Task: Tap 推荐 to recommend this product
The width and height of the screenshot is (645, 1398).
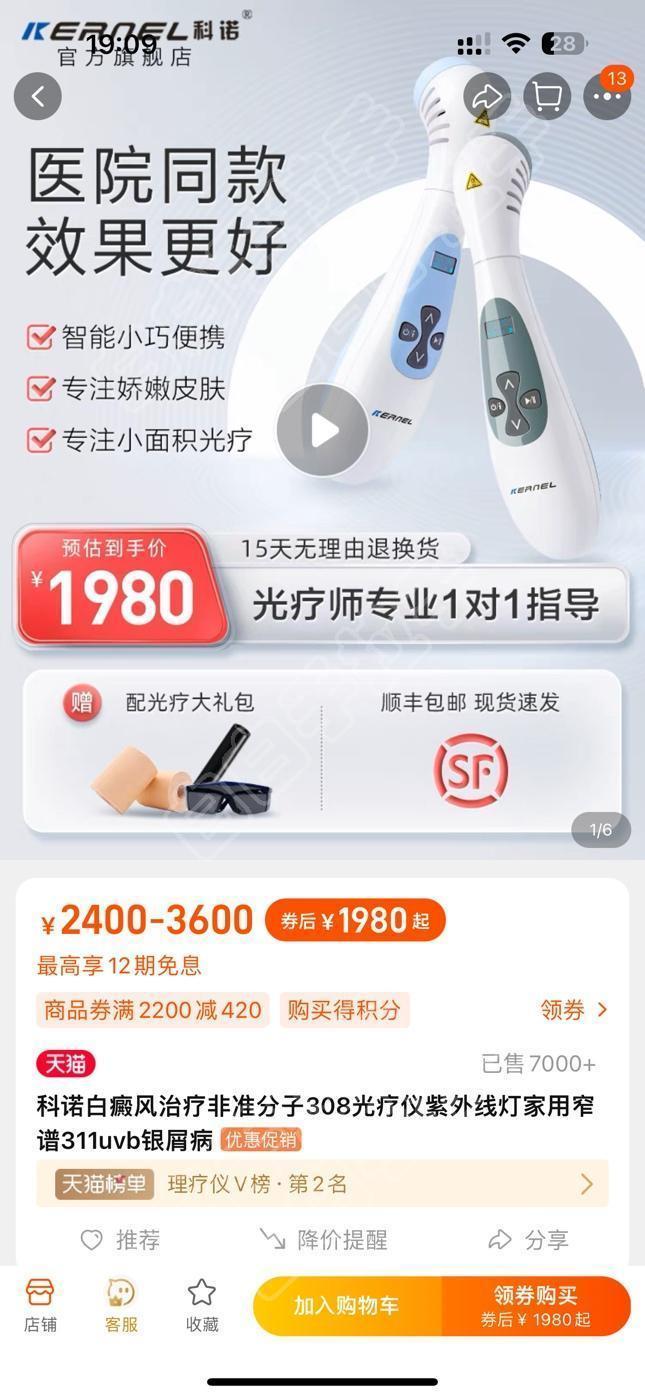Action: click(x=120, y=1240)
